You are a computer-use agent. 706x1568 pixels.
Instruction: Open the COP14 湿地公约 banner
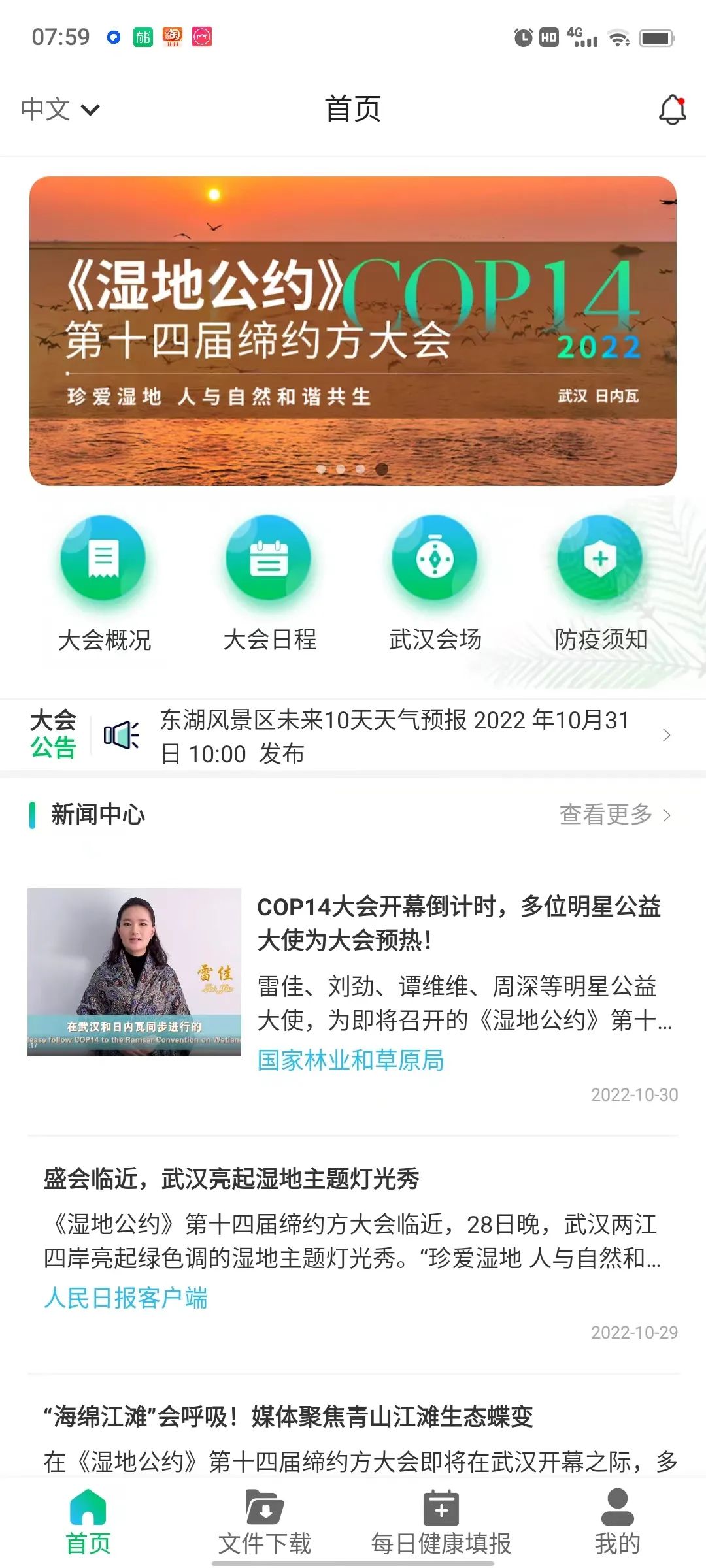tap(353, 331)
